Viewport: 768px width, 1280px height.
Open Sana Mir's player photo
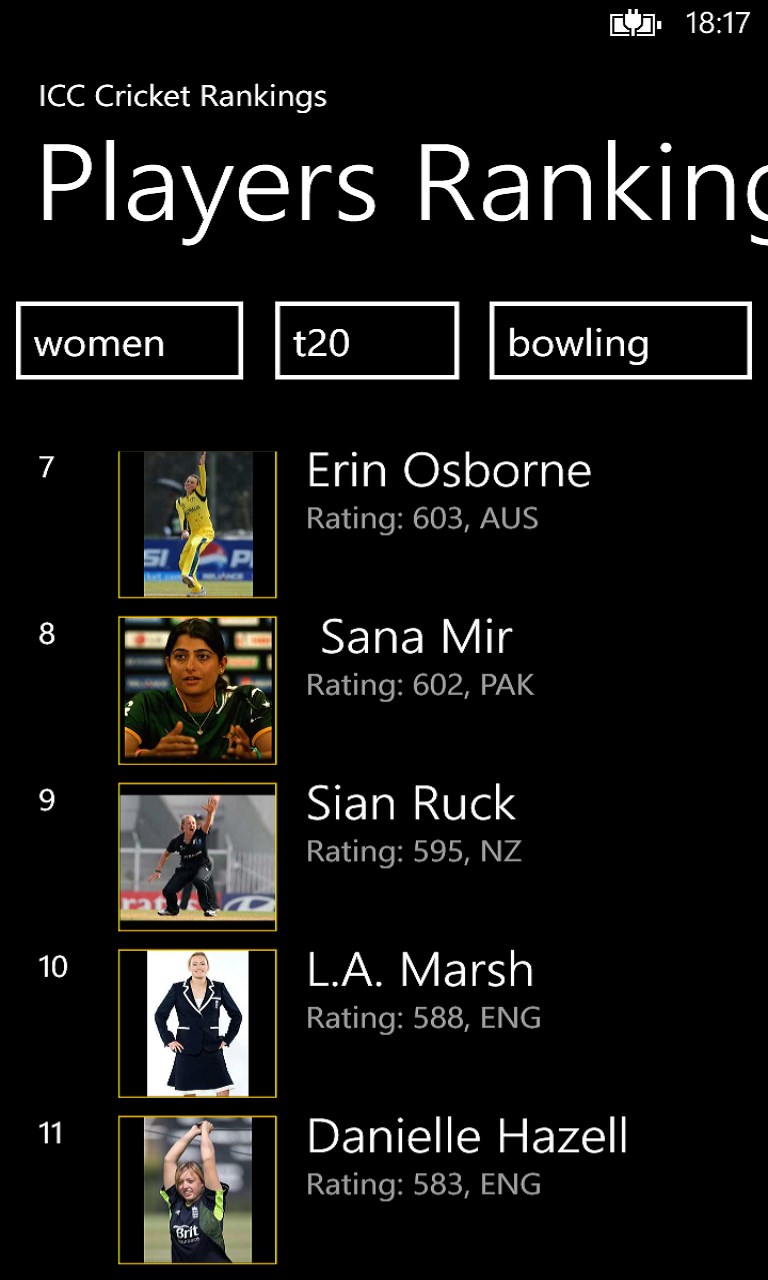pos(197,688)
